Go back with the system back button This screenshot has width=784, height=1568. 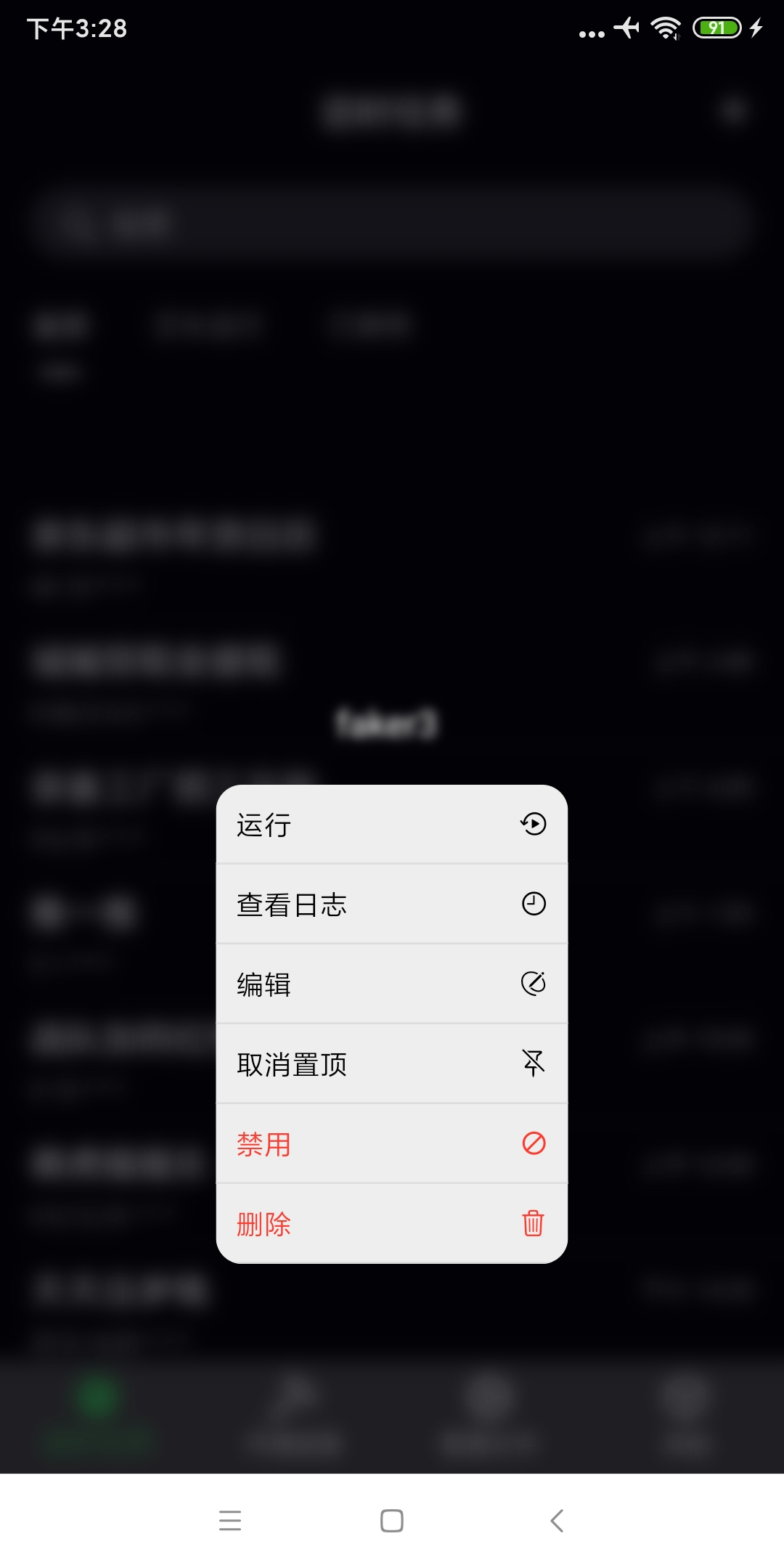(557, 1520)
